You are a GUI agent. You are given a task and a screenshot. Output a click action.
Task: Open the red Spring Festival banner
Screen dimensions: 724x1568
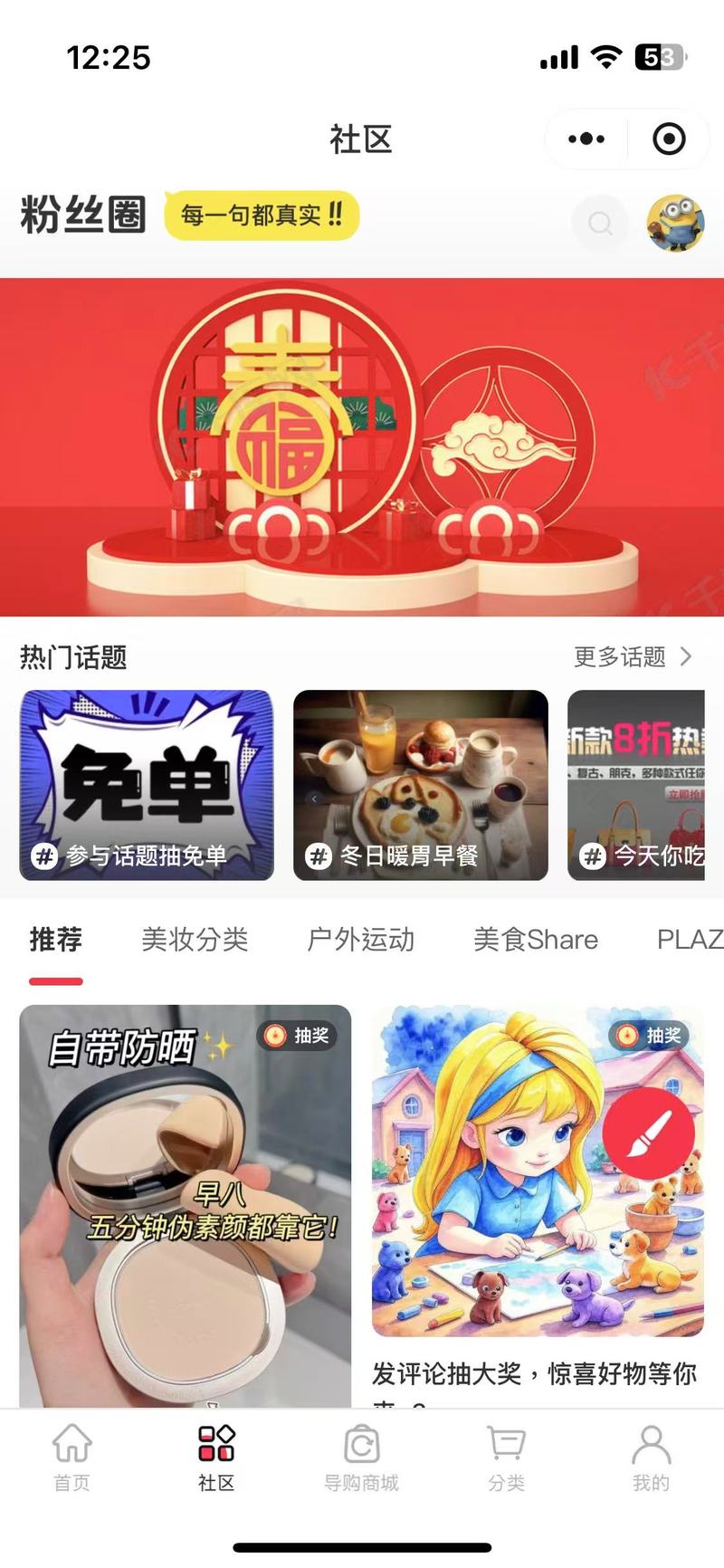pyautogui.click(x=362, y=446)
